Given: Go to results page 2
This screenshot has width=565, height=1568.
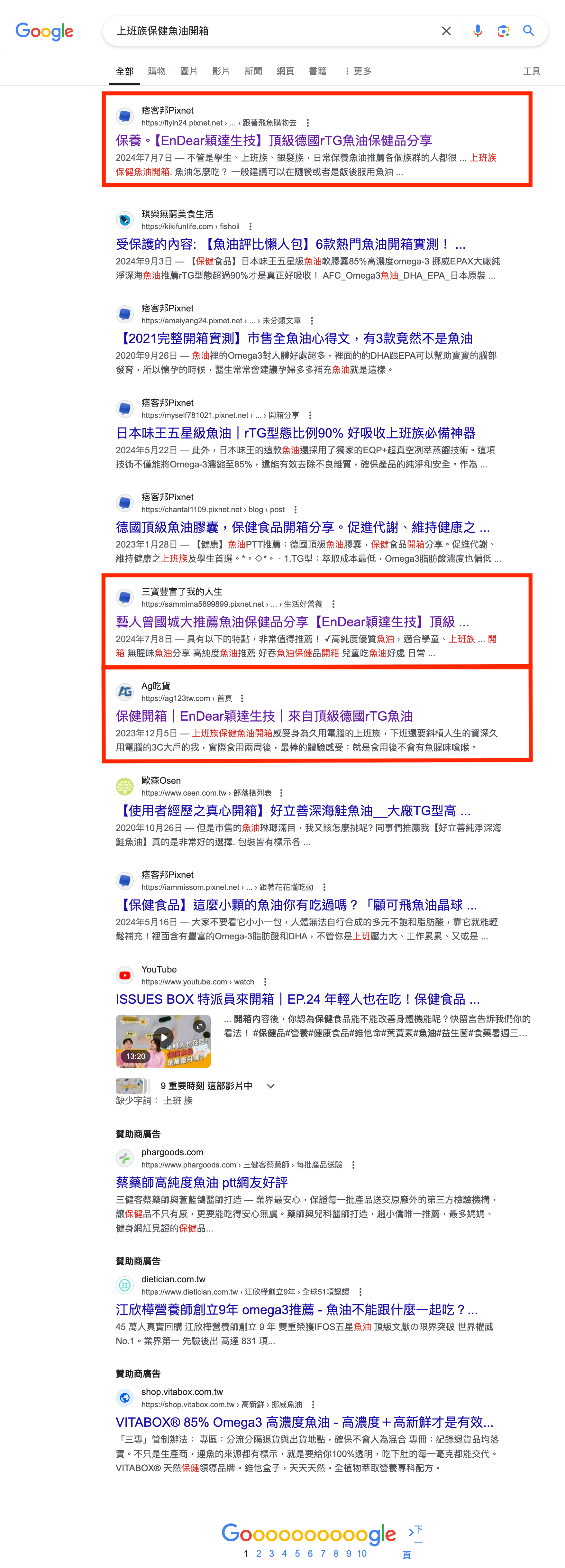Looking at the screenshot, I should tap(259, 1553).
